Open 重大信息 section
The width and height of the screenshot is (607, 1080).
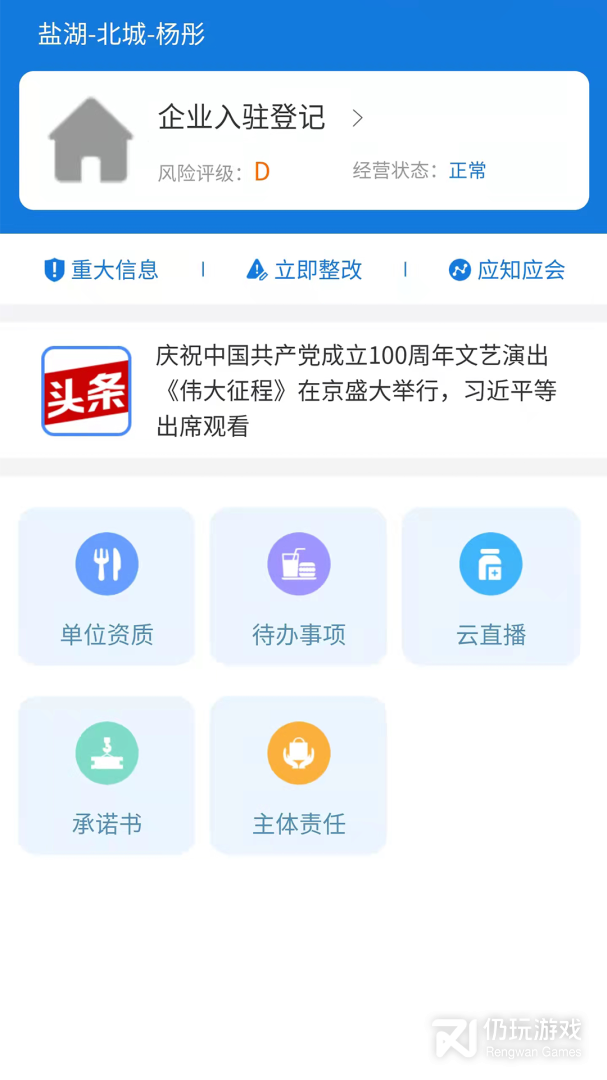coord(102,270)
